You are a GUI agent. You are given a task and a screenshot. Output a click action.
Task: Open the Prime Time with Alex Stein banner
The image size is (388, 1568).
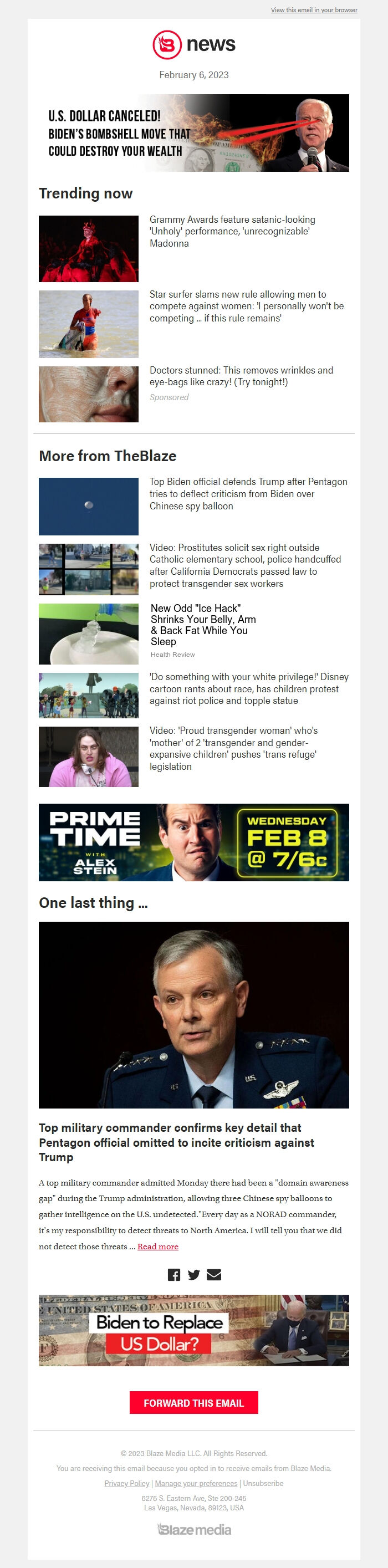[193, 842]
